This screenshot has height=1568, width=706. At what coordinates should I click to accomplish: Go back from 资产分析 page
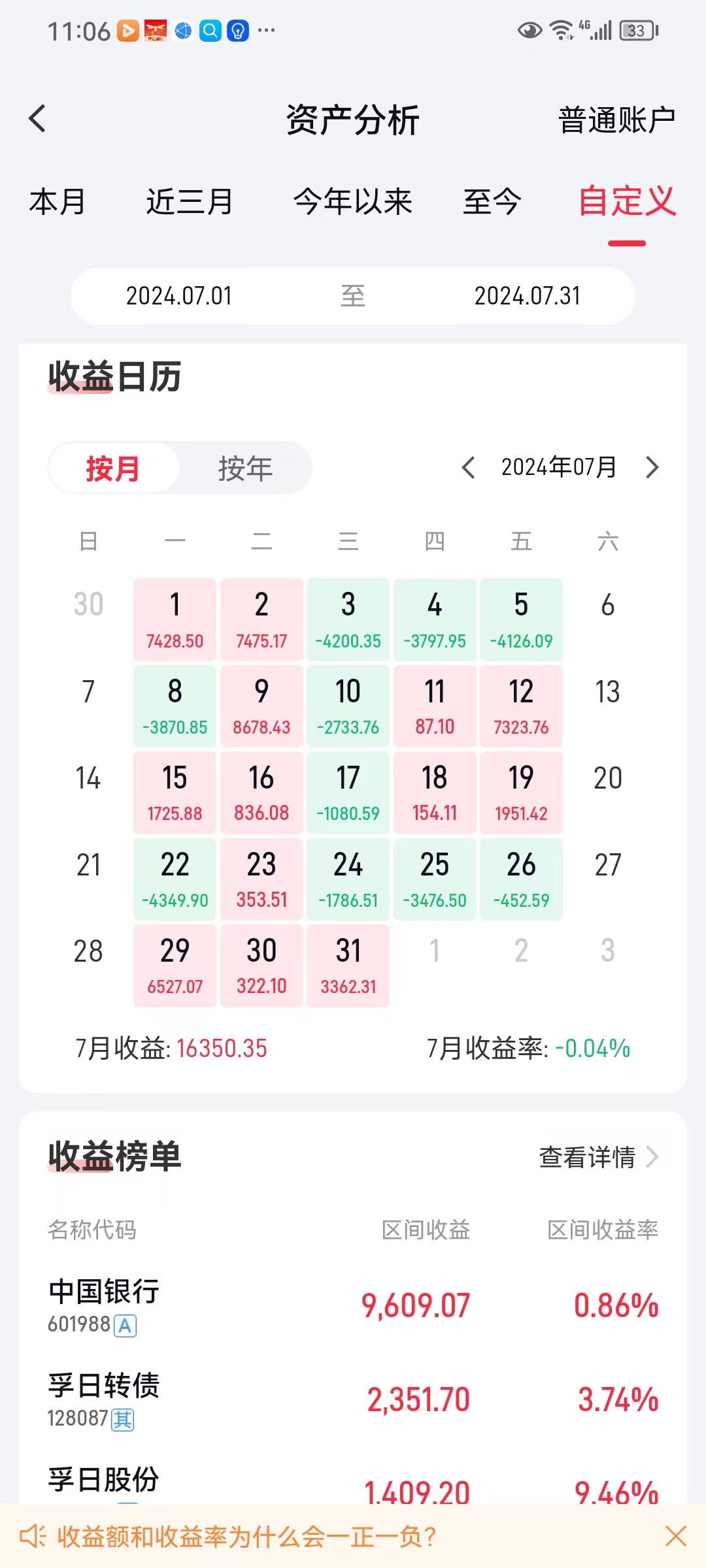[x=38, y=119]
